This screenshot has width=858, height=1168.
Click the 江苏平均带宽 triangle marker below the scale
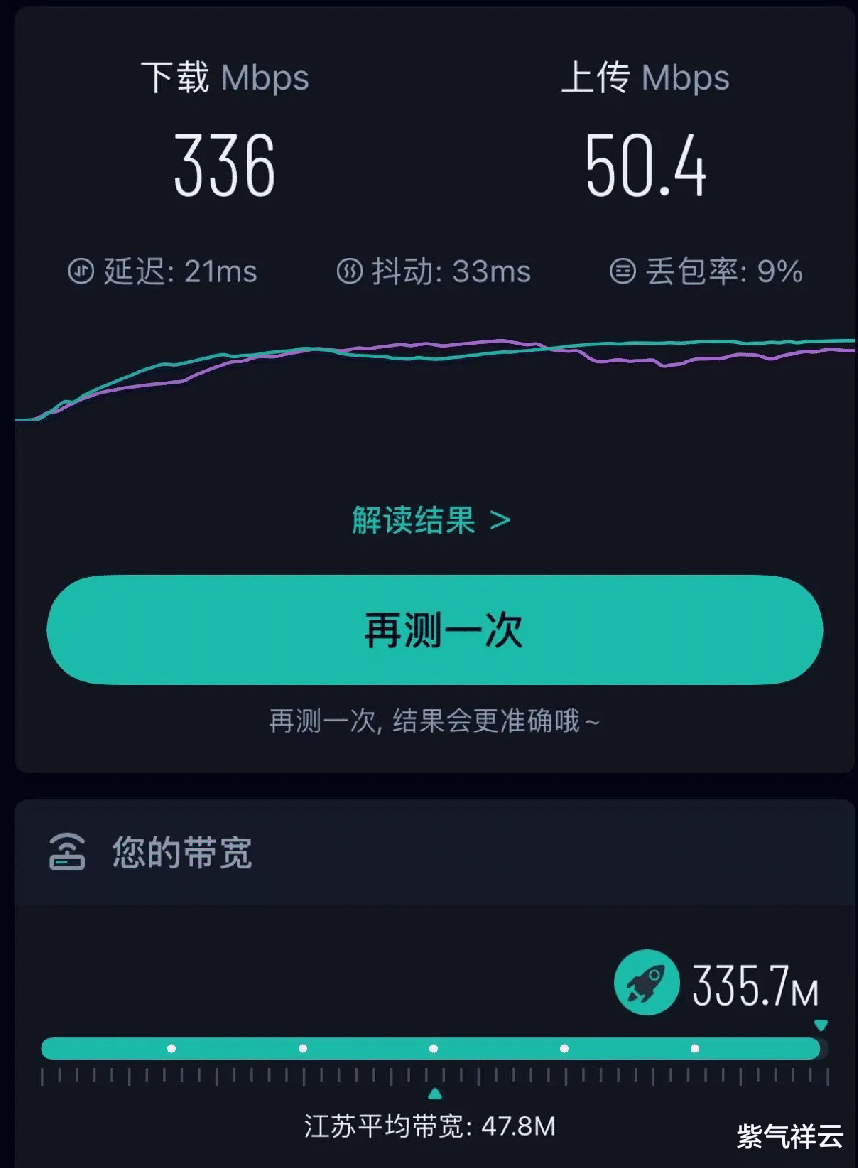(x=434, y=1092)
